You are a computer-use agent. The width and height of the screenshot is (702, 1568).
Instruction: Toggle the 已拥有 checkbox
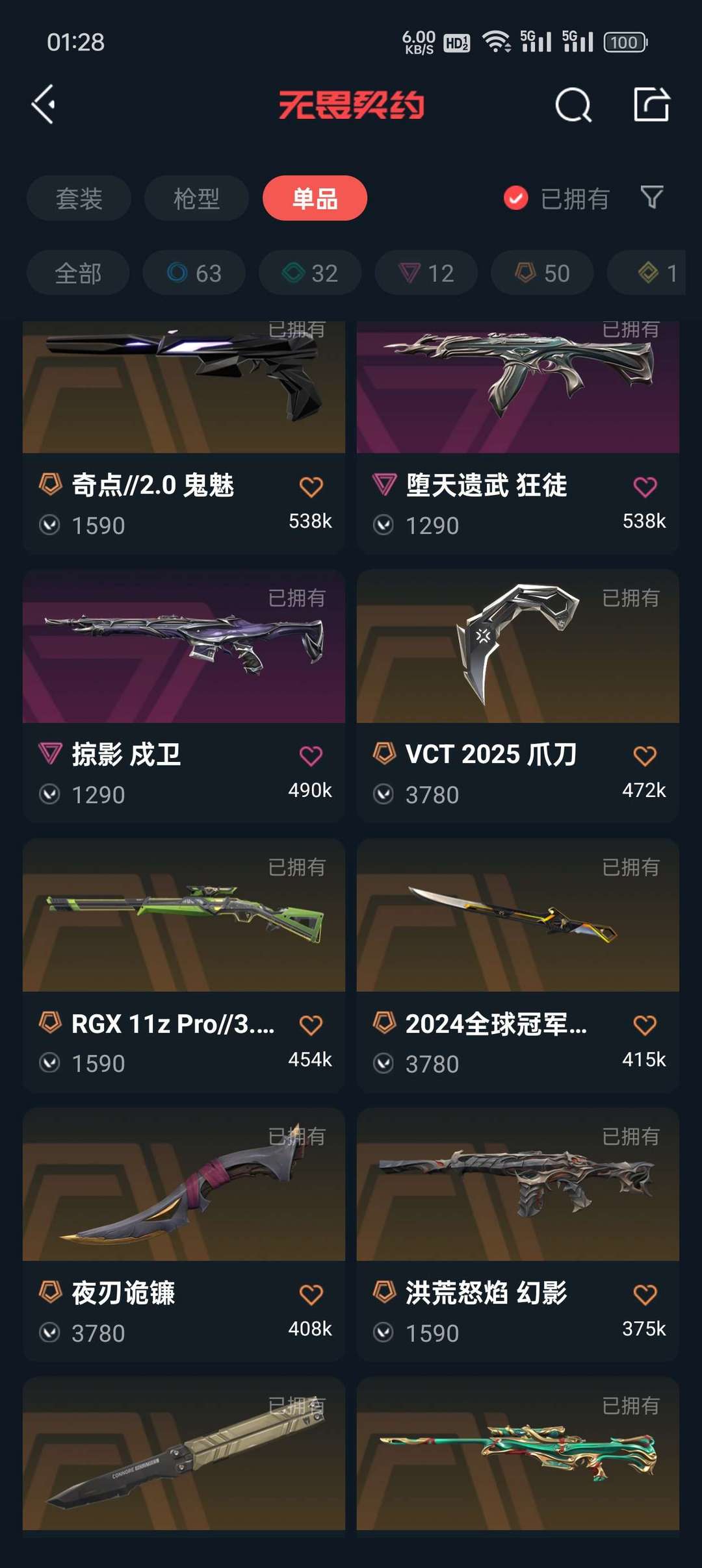click(516, 198)
